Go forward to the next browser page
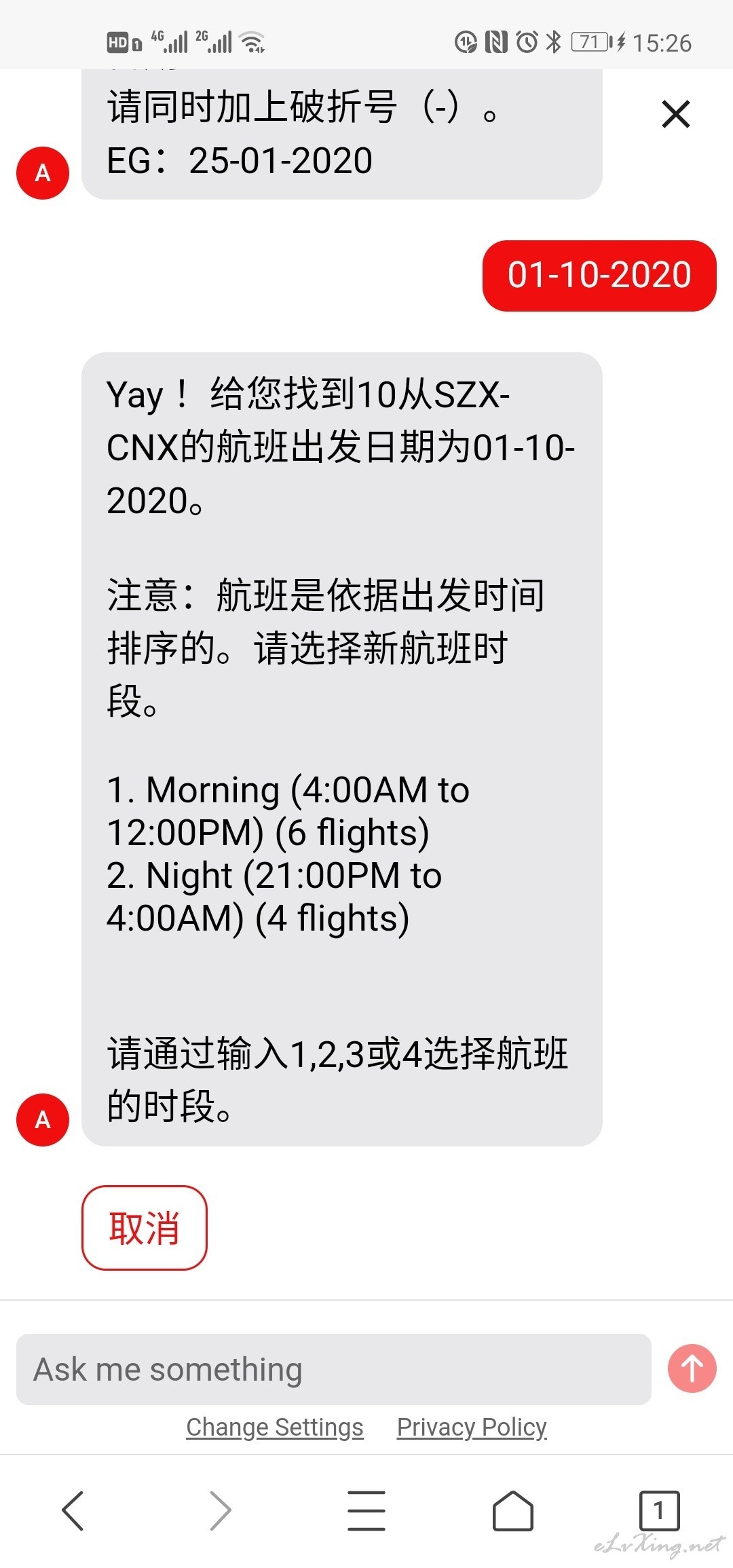733x1568 pixels. [x=220, y=1510]
